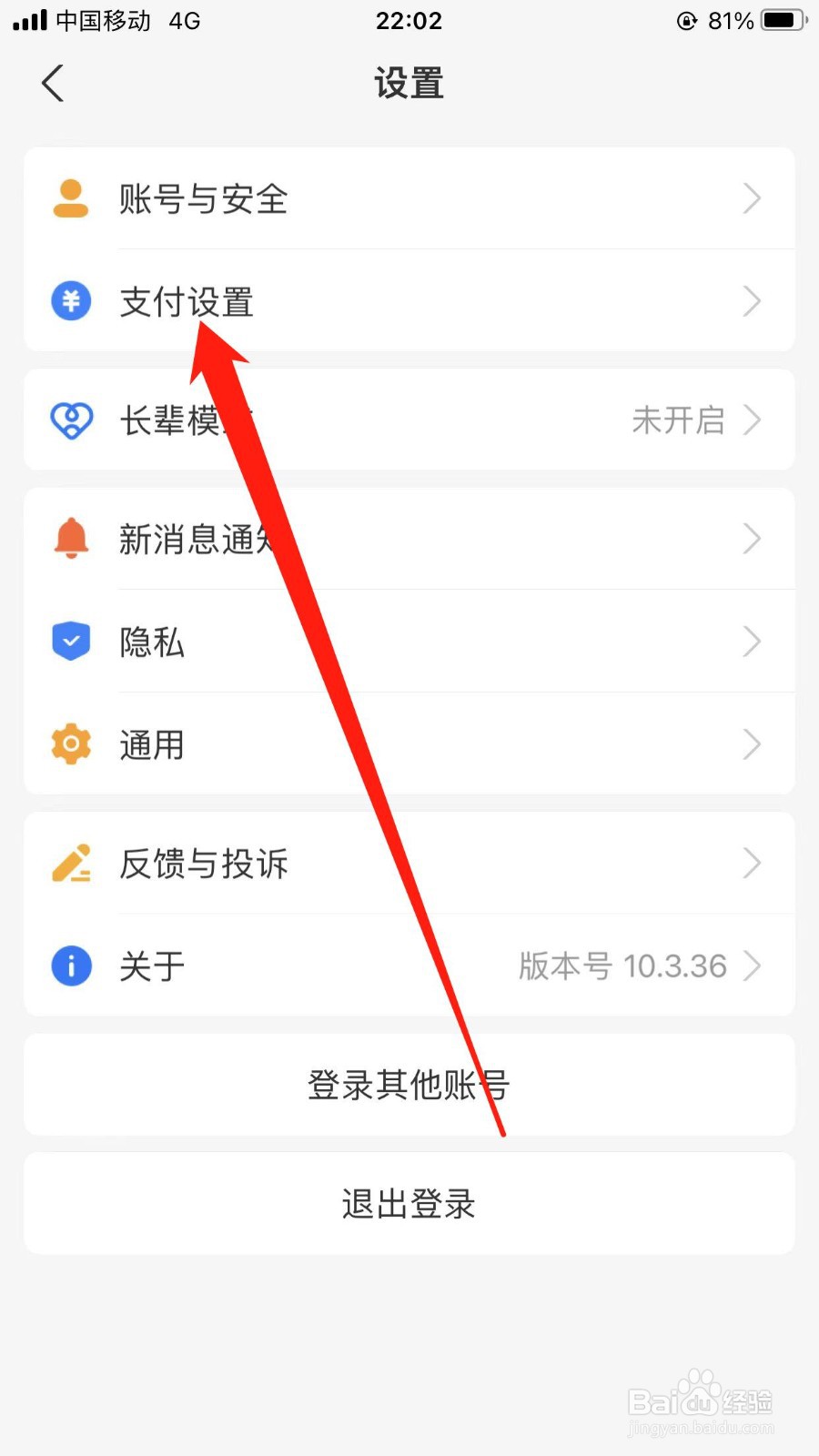
Task: Expand 反馈与投诉 with the right chevron
Action: click(752, 863)
